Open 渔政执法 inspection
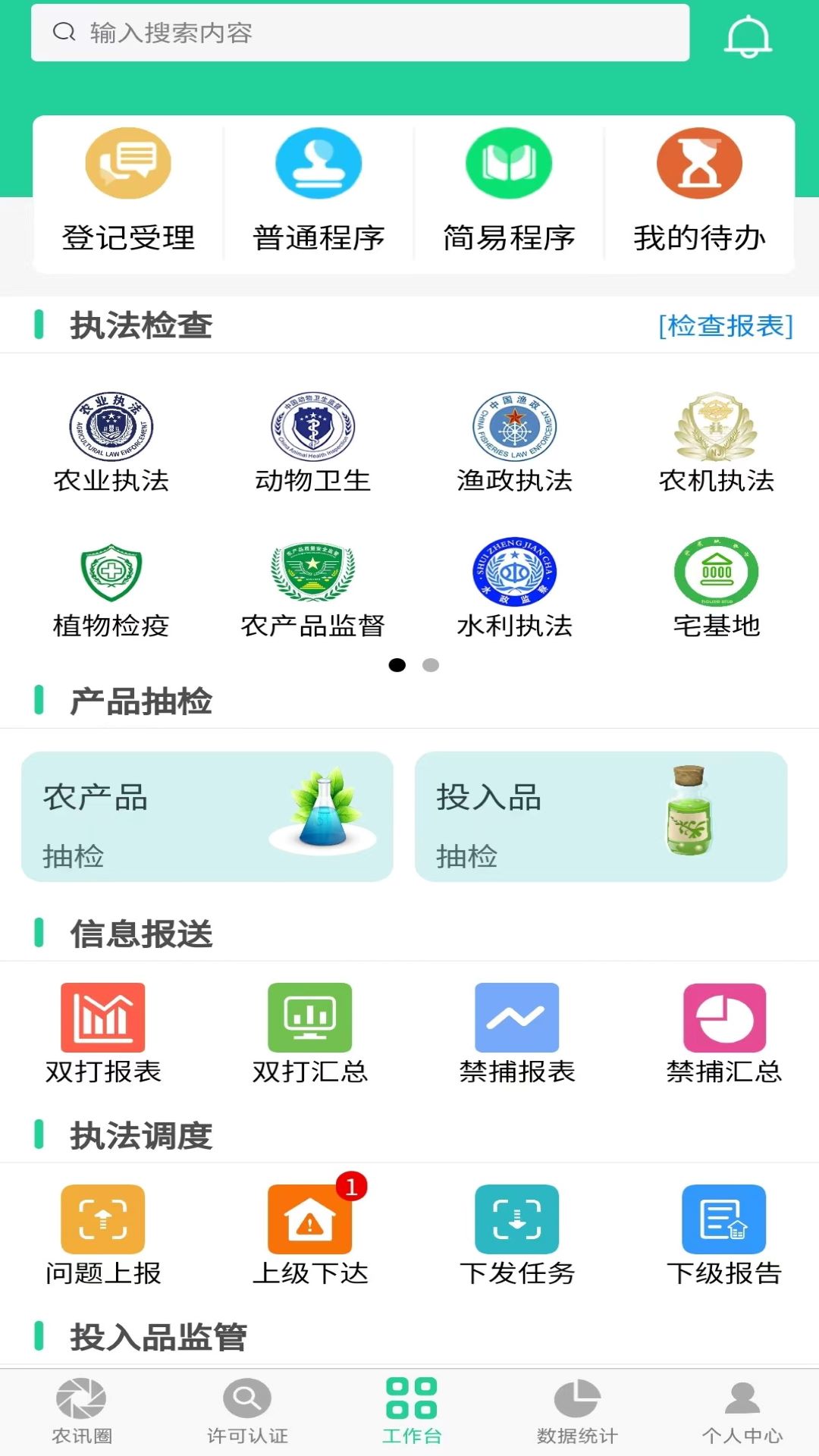 pos(514,443)
